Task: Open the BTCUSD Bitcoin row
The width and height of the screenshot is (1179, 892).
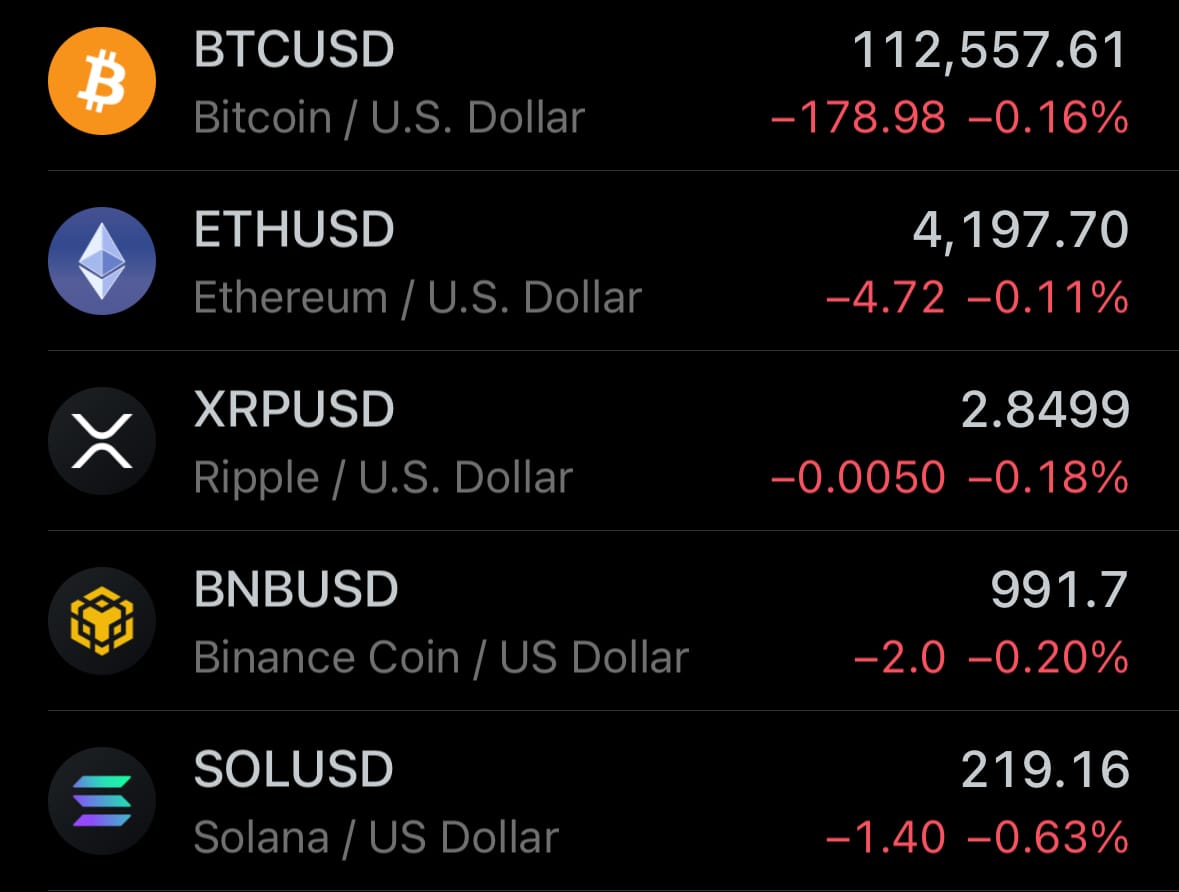Action: (589, 82)
